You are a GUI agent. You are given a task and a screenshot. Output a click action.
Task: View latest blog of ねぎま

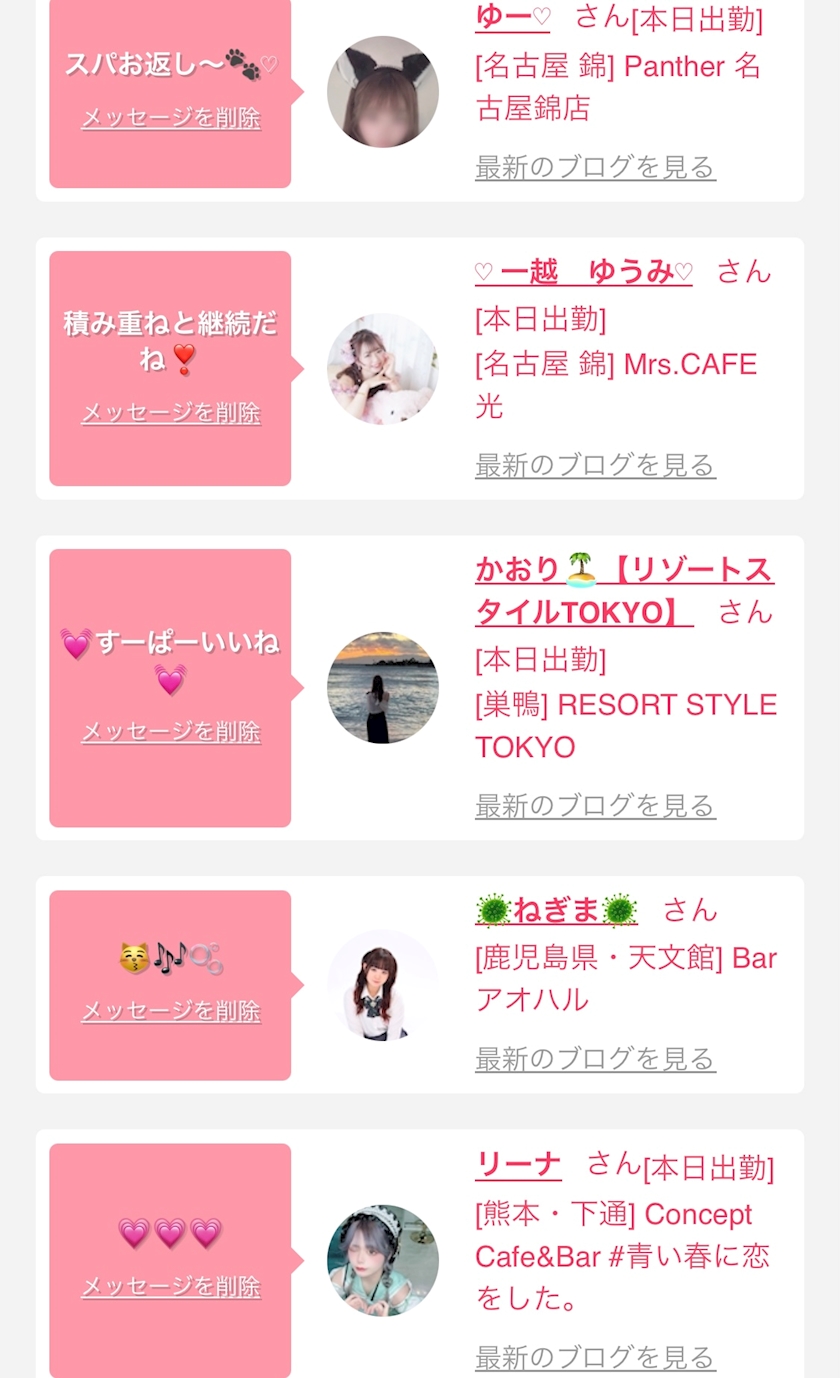tap(595, 1058)
